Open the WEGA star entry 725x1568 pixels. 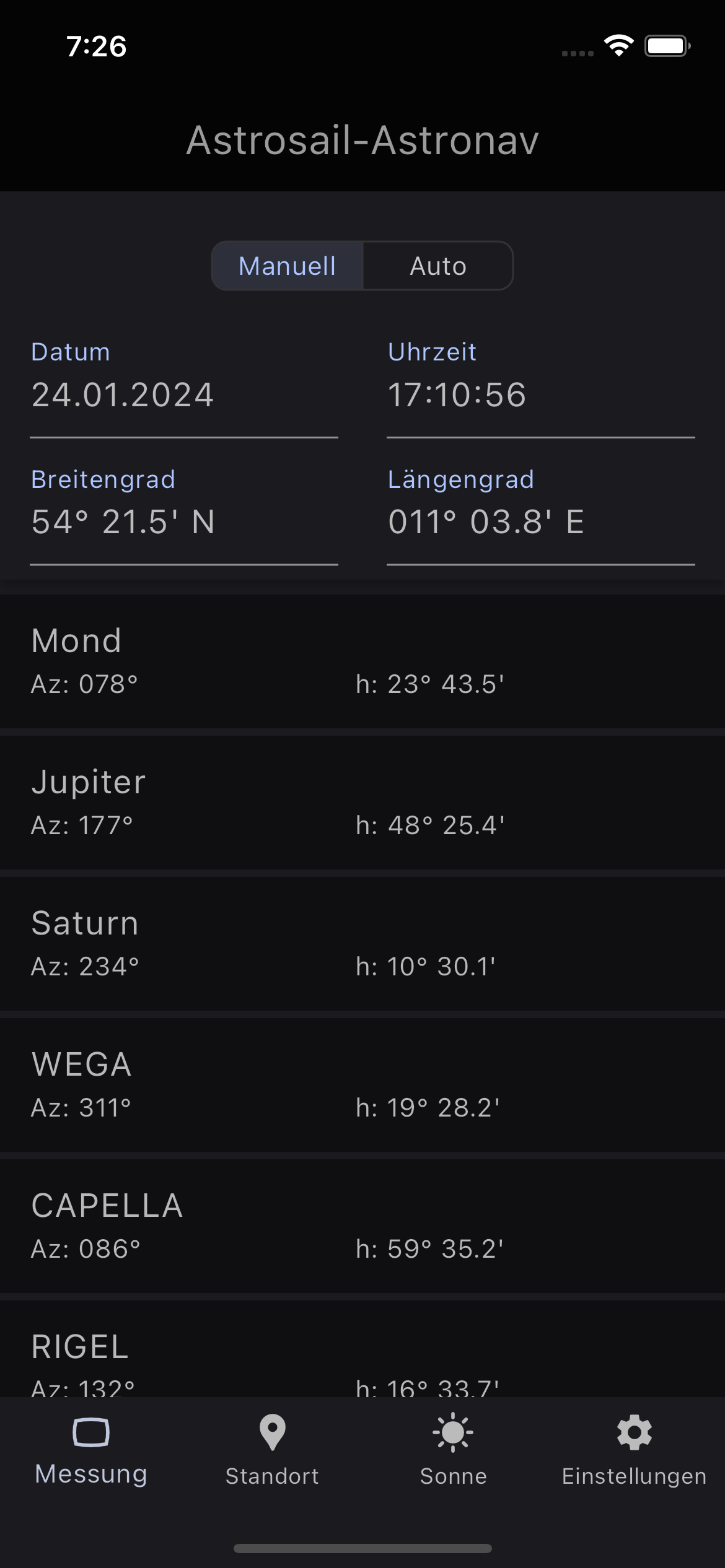(x=362, y=1085)
